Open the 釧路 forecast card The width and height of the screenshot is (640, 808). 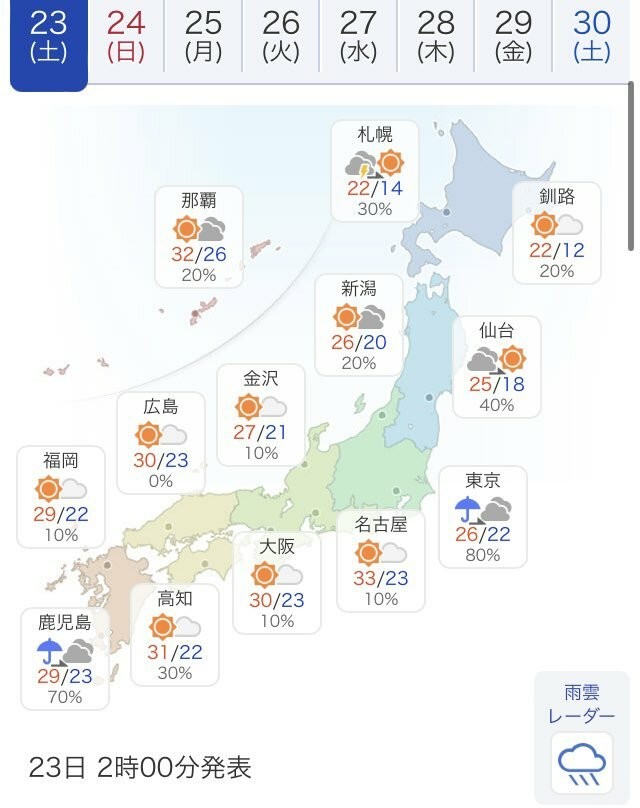pos(557,233)
